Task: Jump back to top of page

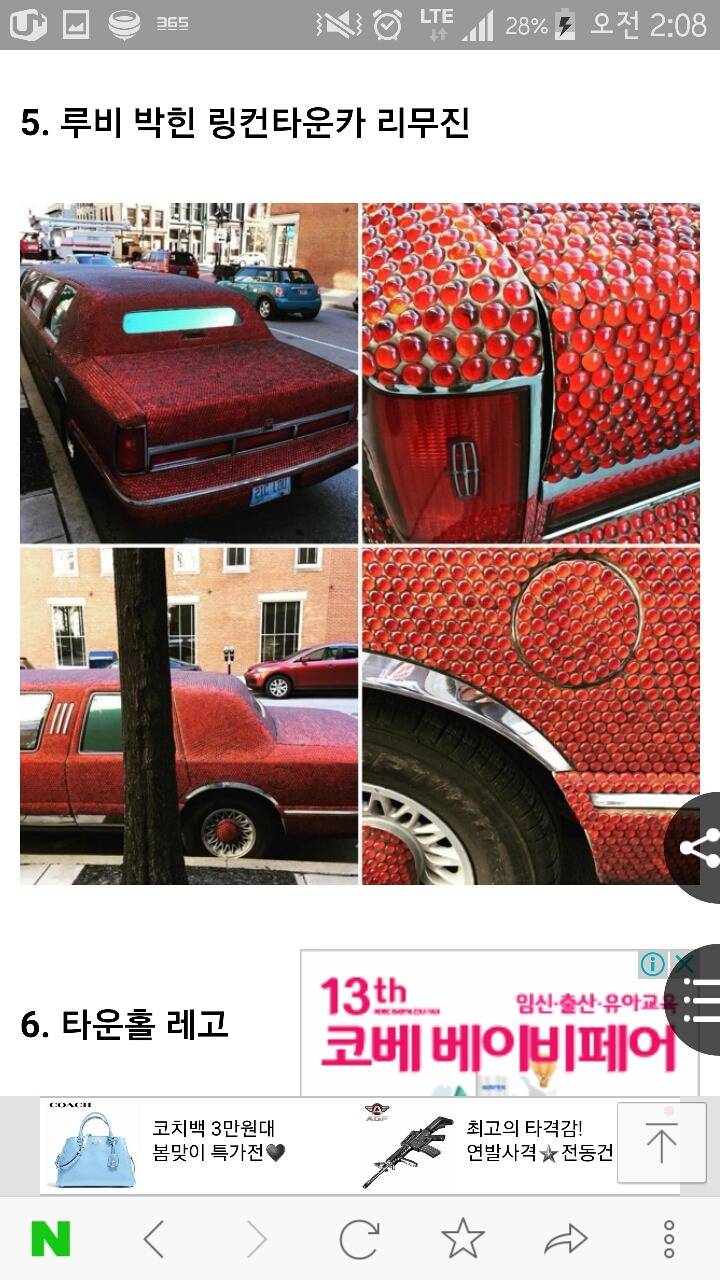Action: pos(659,1143)
